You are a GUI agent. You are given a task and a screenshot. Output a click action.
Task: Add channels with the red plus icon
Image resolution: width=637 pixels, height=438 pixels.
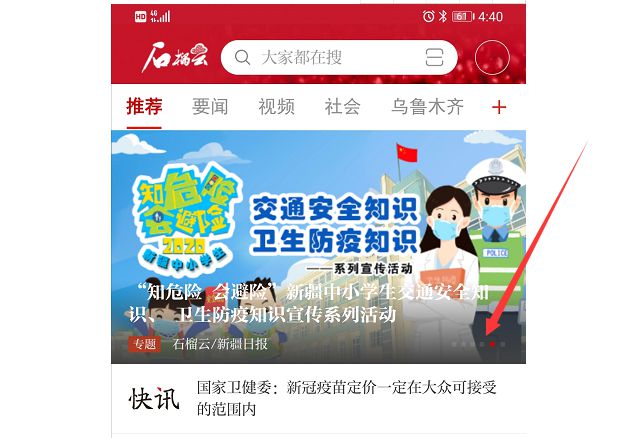(500, 108)
